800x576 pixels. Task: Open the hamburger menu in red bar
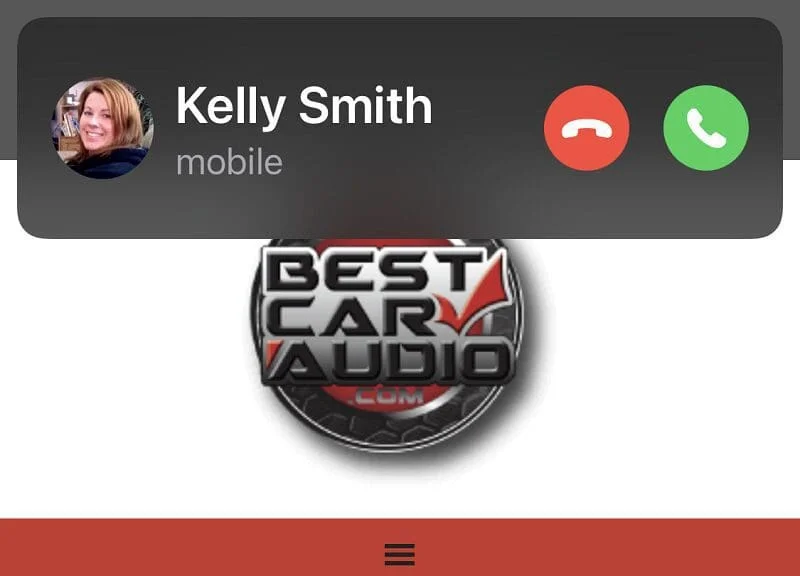[399, 554]
